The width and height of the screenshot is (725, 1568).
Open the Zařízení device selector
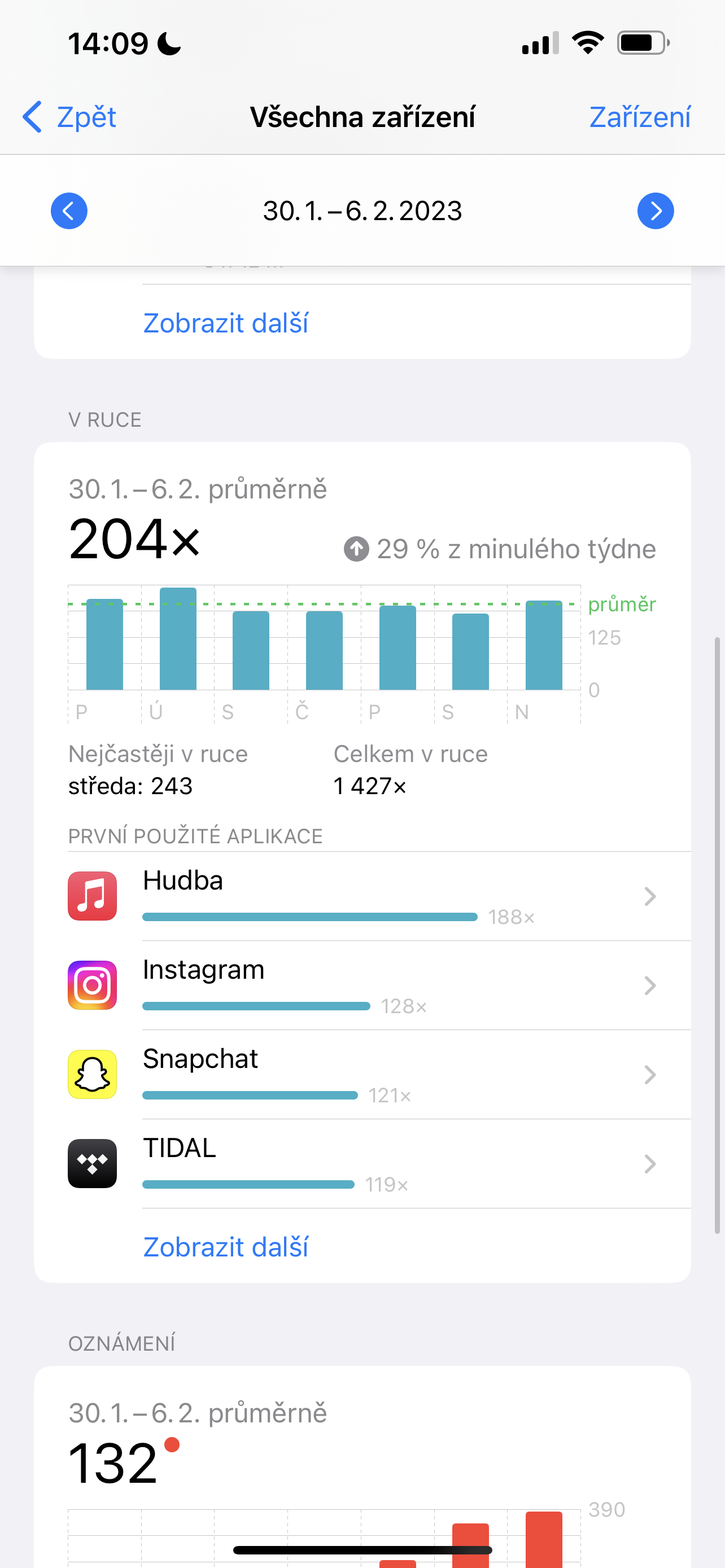[x=639, y=117]
